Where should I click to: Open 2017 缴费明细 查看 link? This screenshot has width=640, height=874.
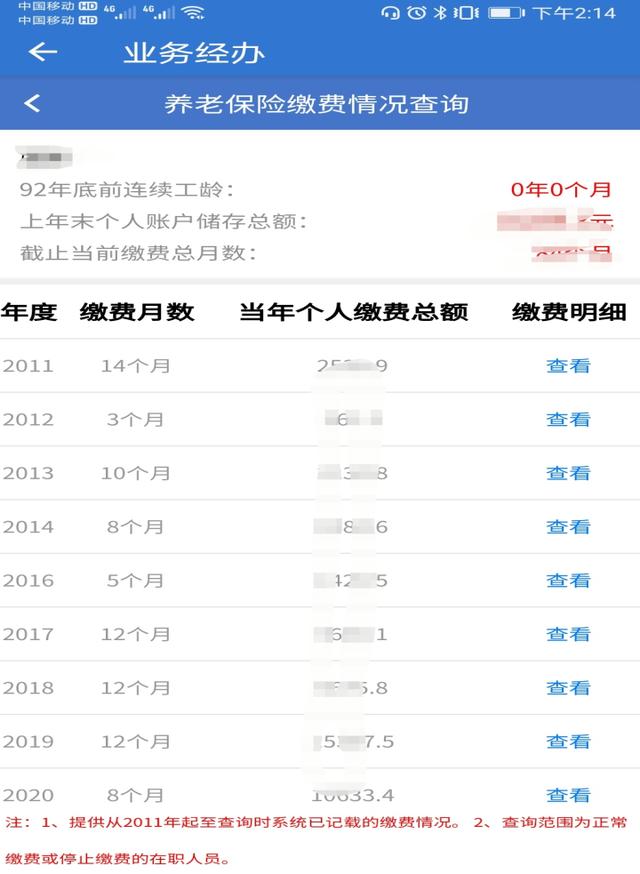point(568,635)
